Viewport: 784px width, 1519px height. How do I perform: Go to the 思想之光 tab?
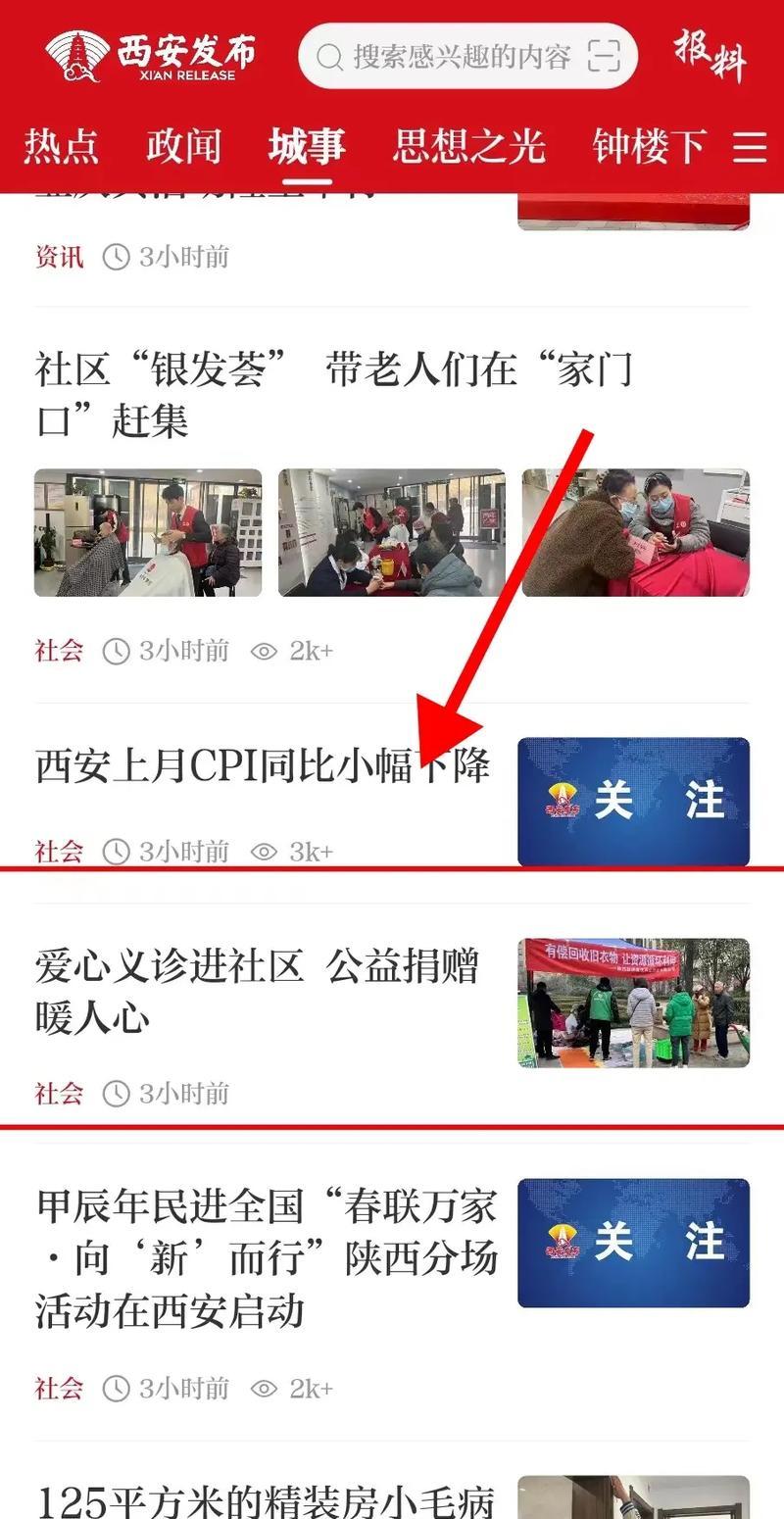point(468,147)
